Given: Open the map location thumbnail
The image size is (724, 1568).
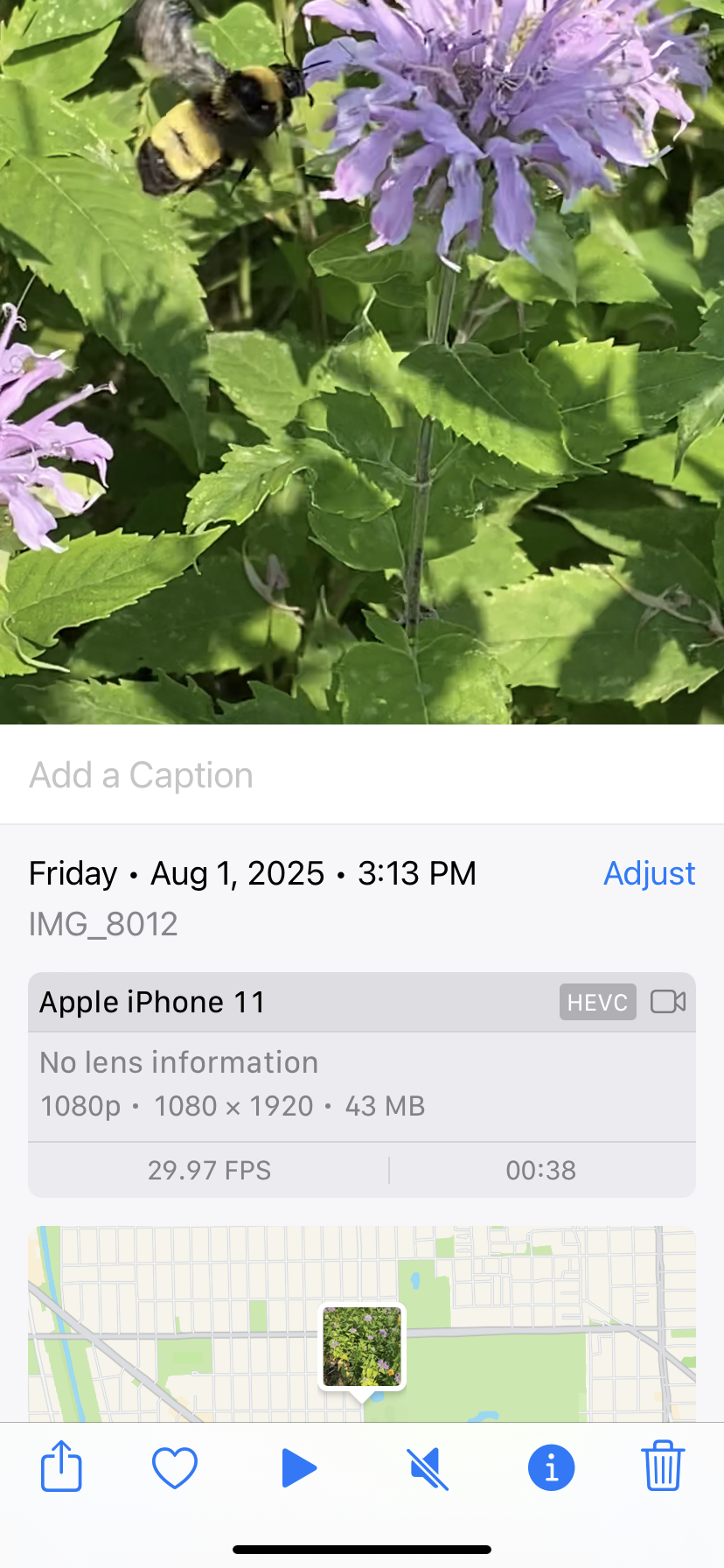Looking at the screenshot, I should [x=362, y=1347].
